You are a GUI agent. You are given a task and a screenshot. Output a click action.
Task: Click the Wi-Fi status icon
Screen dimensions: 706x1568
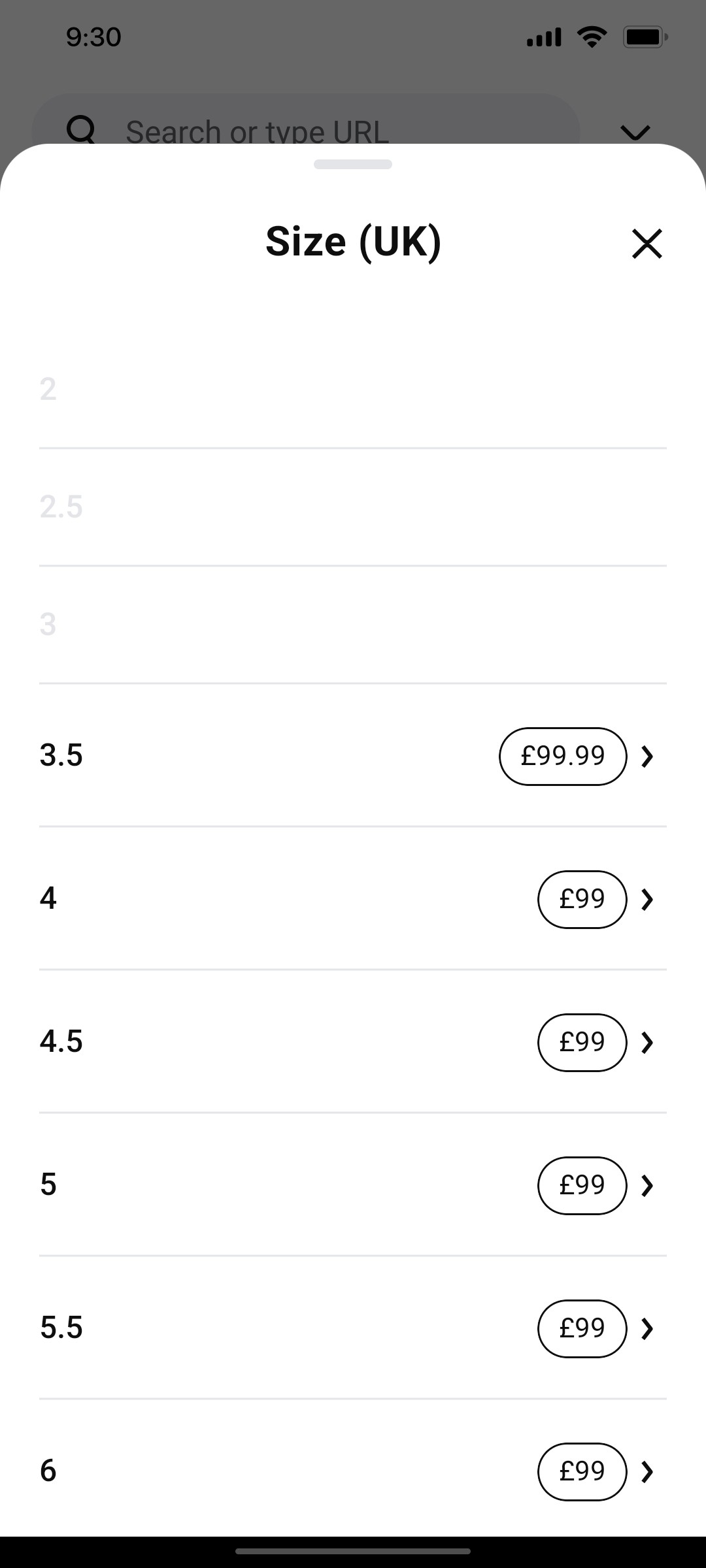point(592,36)
